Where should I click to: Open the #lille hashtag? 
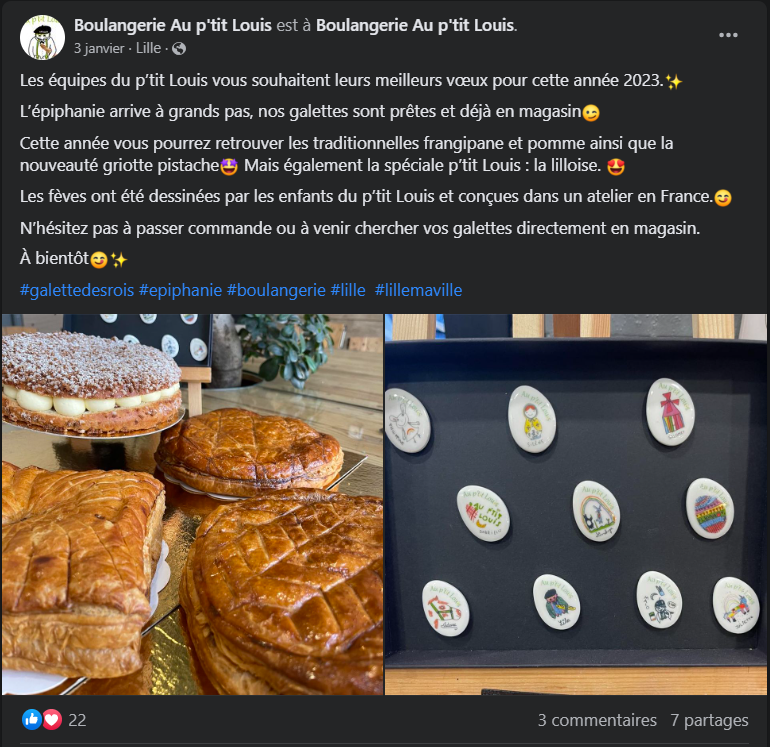(348, 290)
